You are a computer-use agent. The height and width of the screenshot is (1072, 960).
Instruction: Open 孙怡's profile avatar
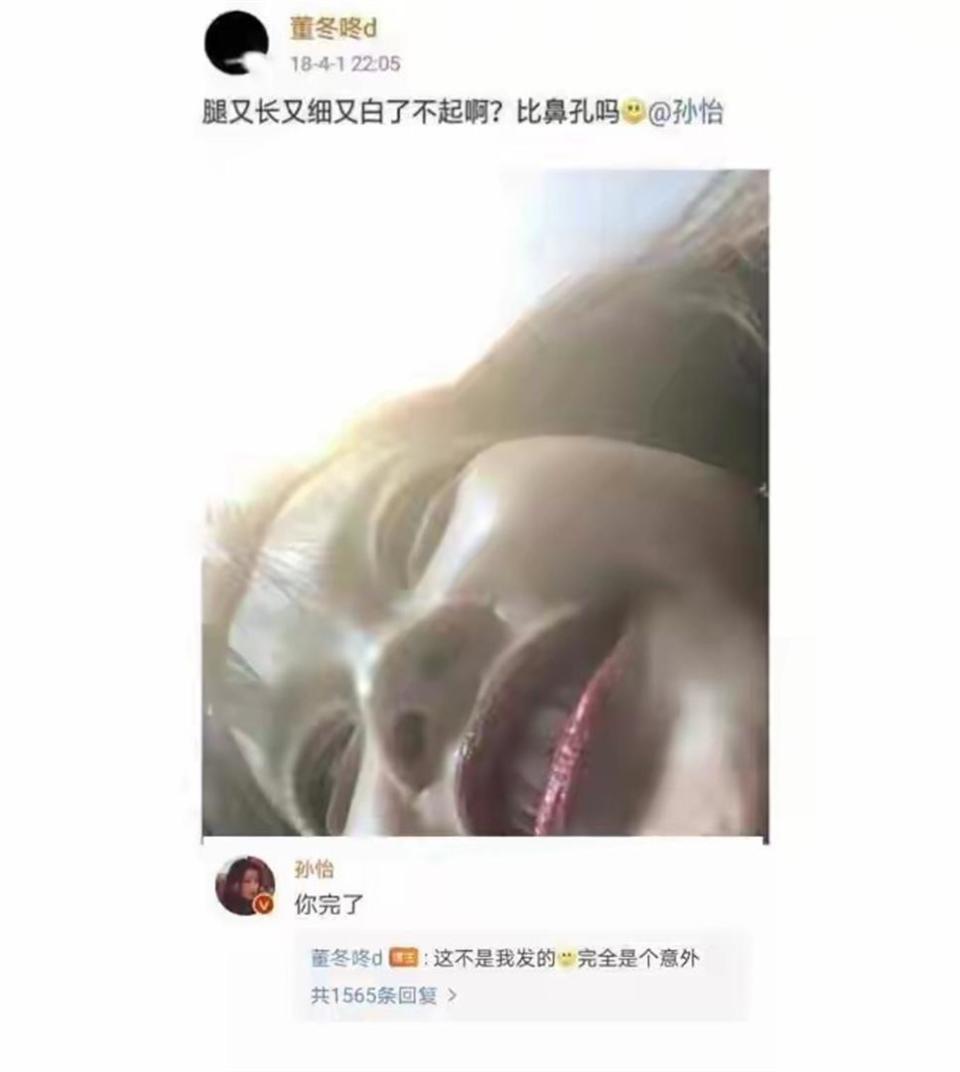247,880
